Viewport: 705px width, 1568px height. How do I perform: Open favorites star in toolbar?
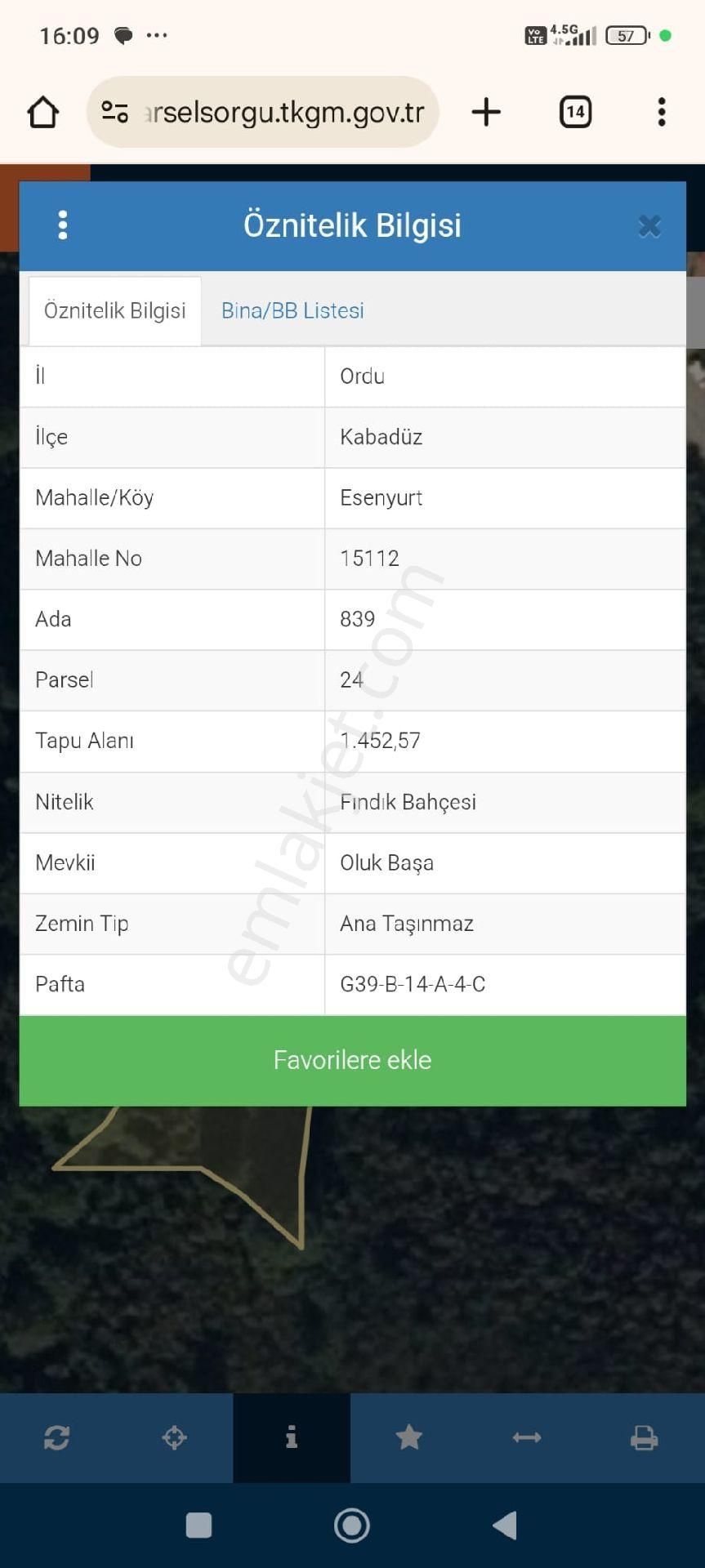coord(408,1437)
